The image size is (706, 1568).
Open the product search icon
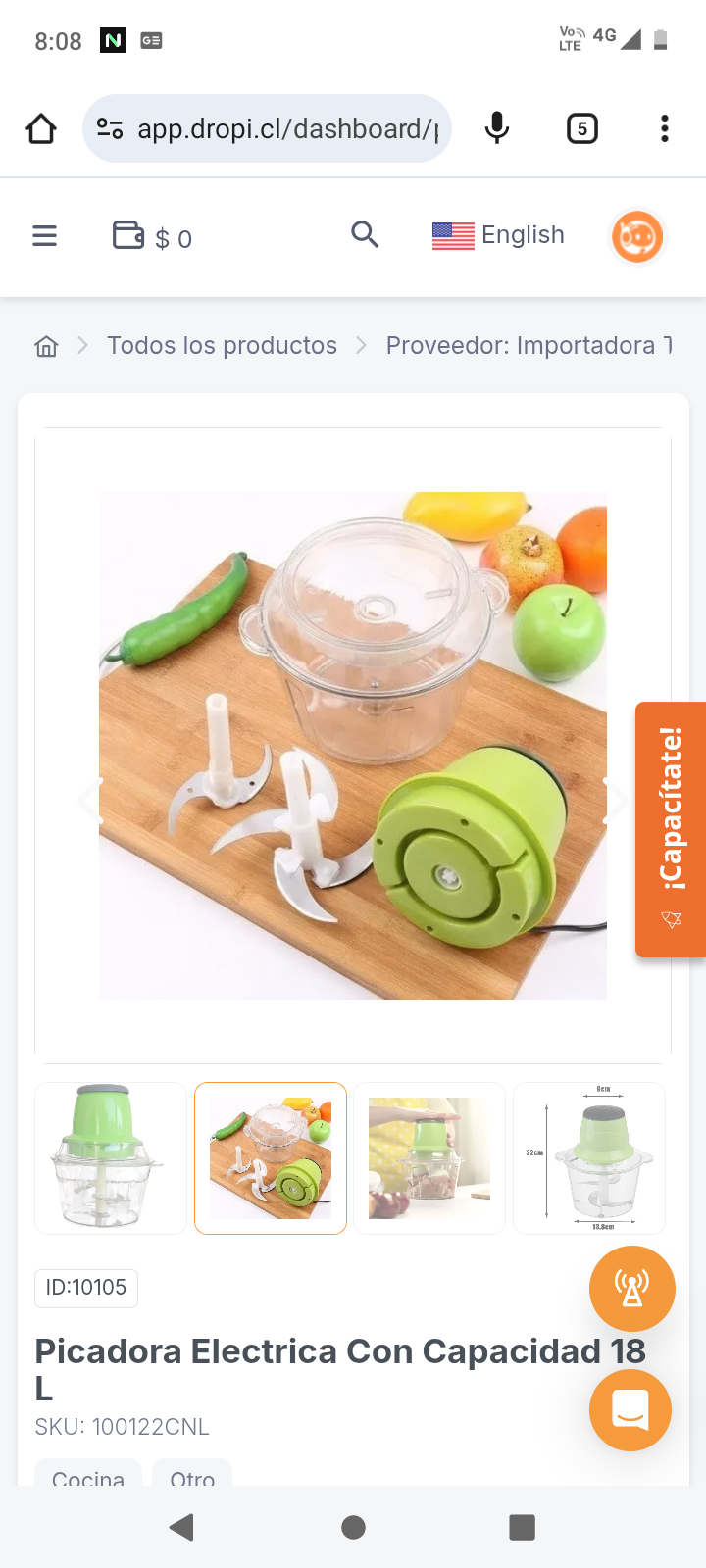click(365, 235)
